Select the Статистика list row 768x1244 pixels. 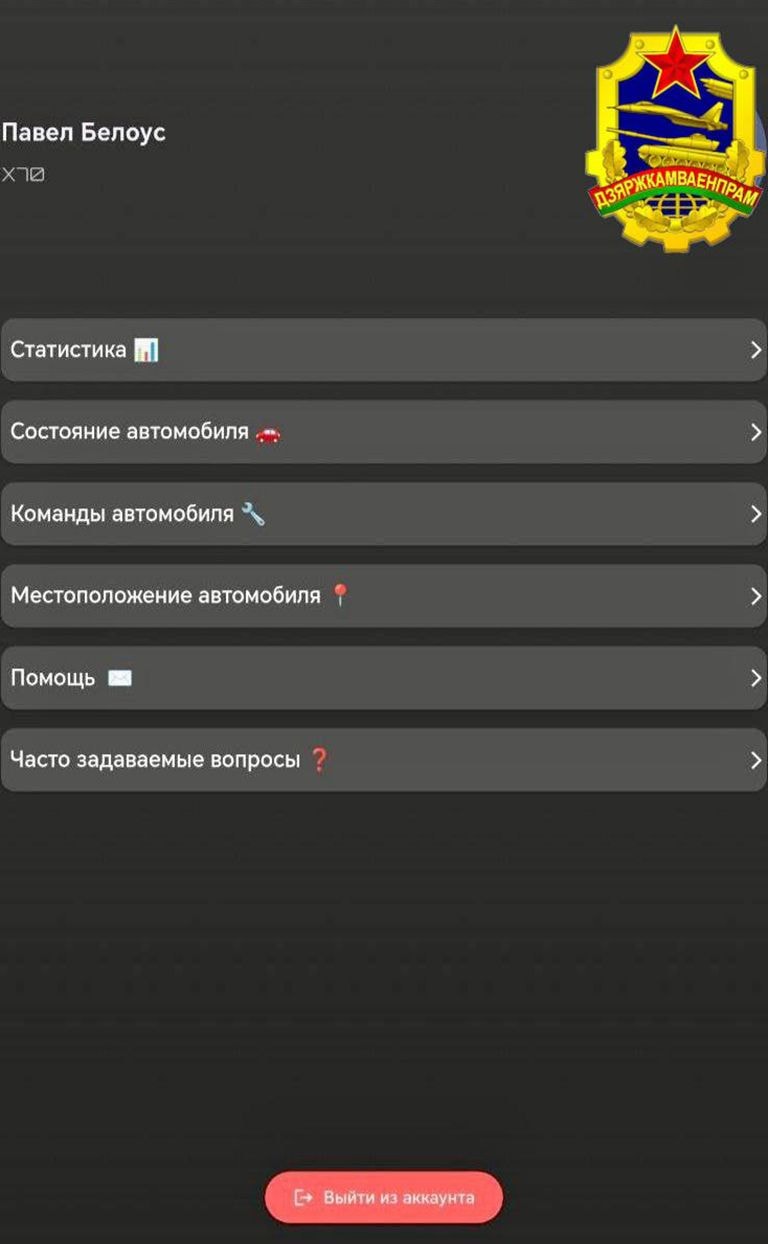click(x=384, y=350)
